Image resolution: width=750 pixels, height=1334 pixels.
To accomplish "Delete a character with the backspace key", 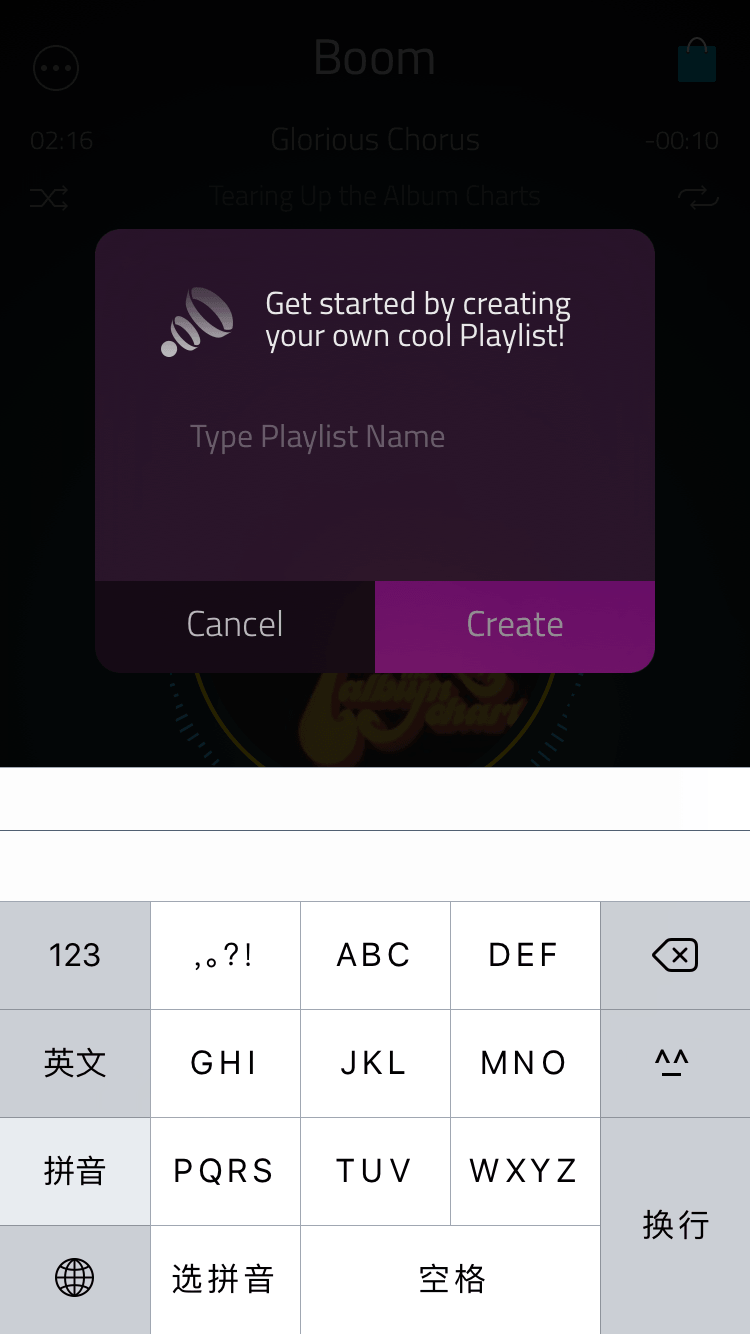I will pyautogui.click(x=675, y=956).
